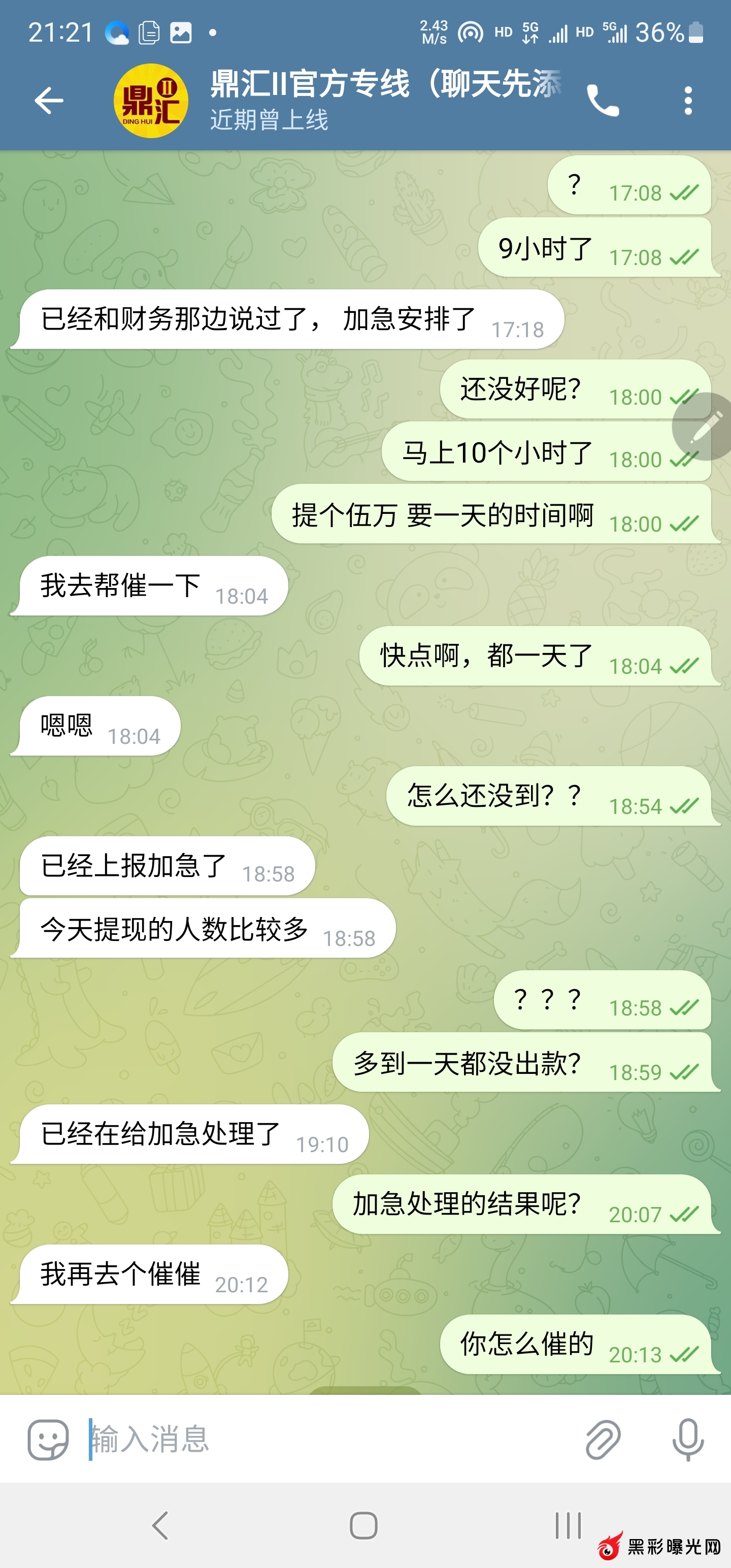Screen dimensions: 731x1568
Task: Open the 鼎汇II contact profile avatar
Action: tap(150, 101)
